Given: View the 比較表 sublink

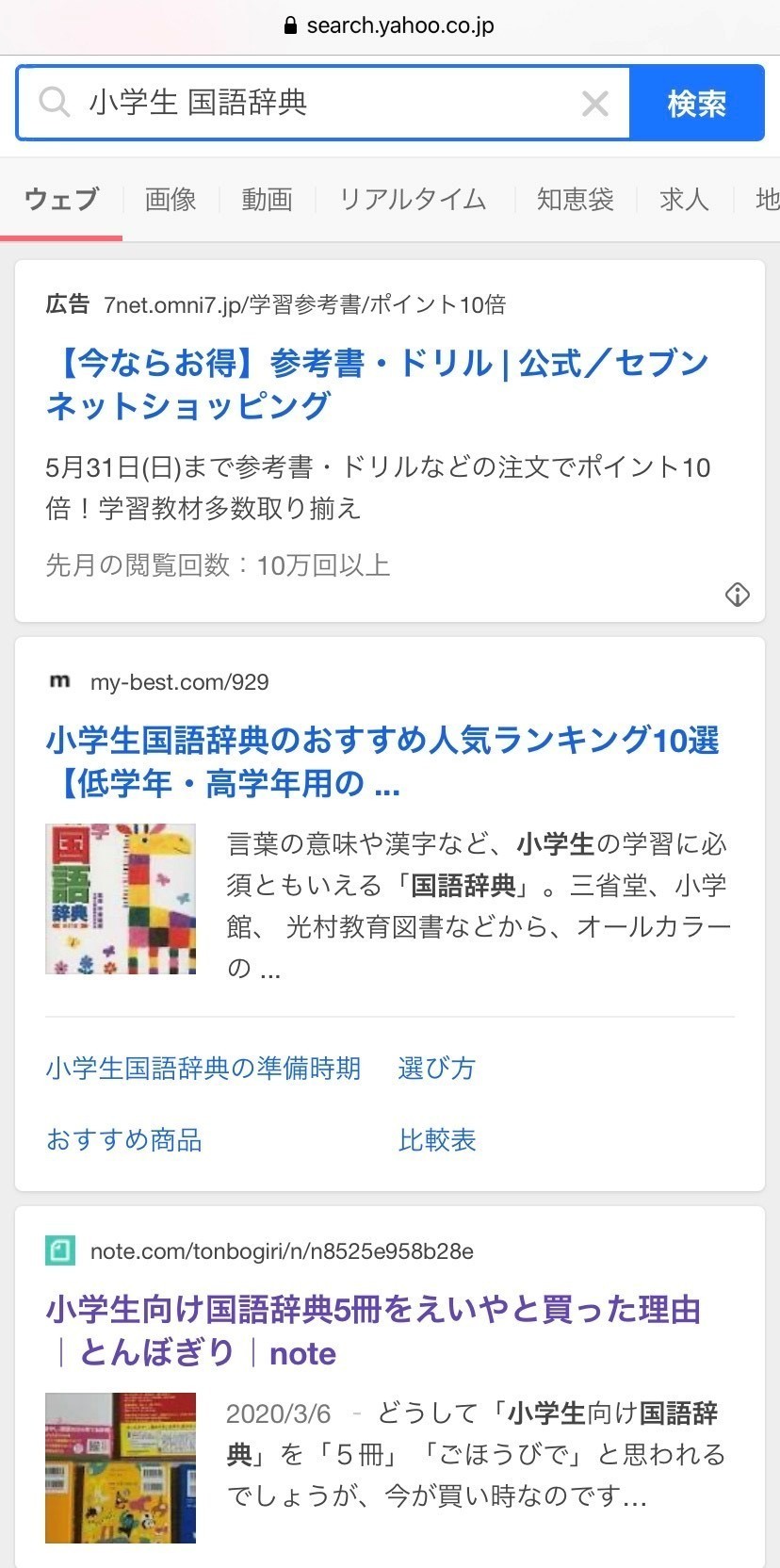Looking at the screenshot, I should point(437,1139).
